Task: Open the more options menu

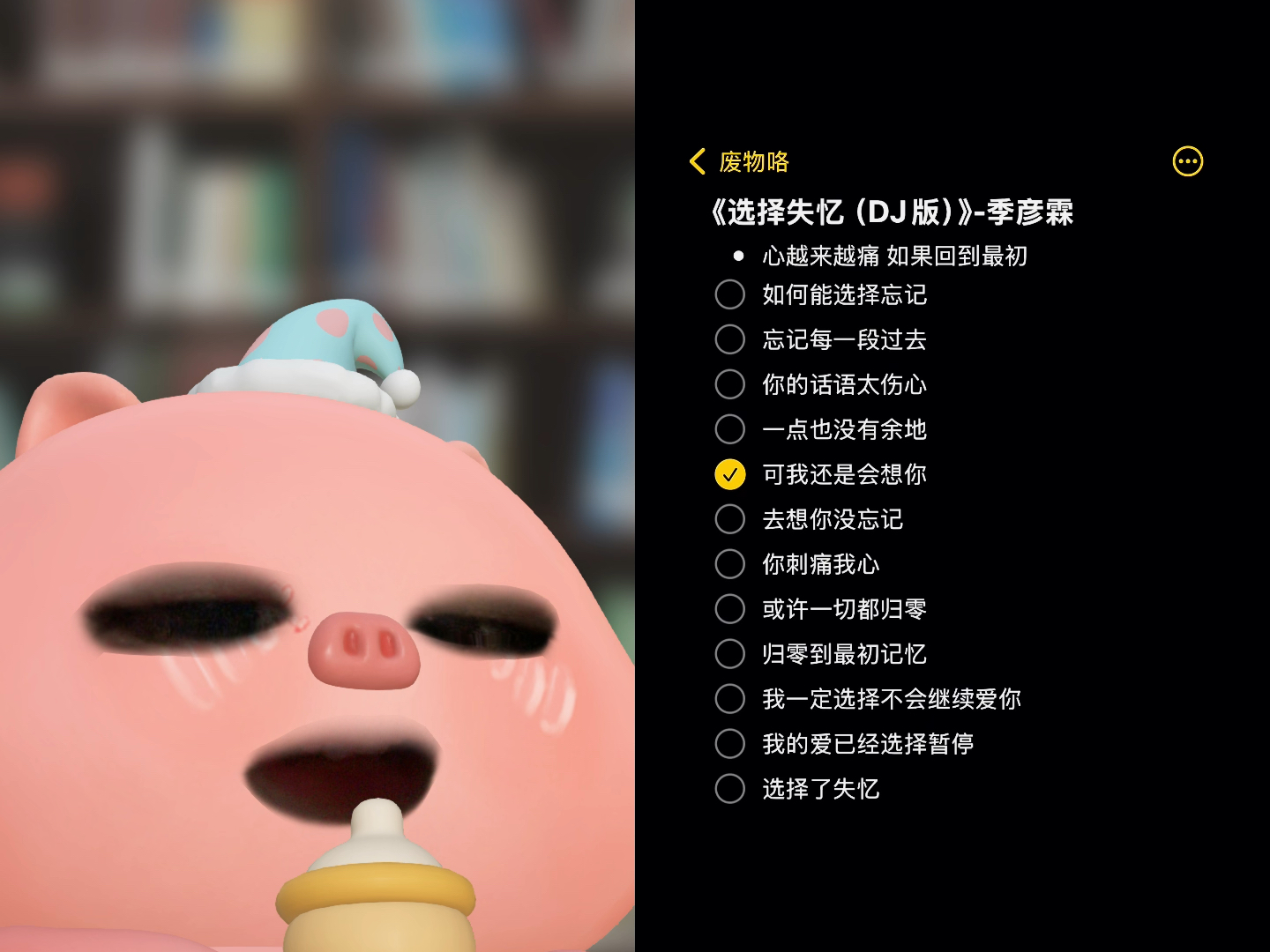Action: pyautogui.click(x=1187, y=161)
